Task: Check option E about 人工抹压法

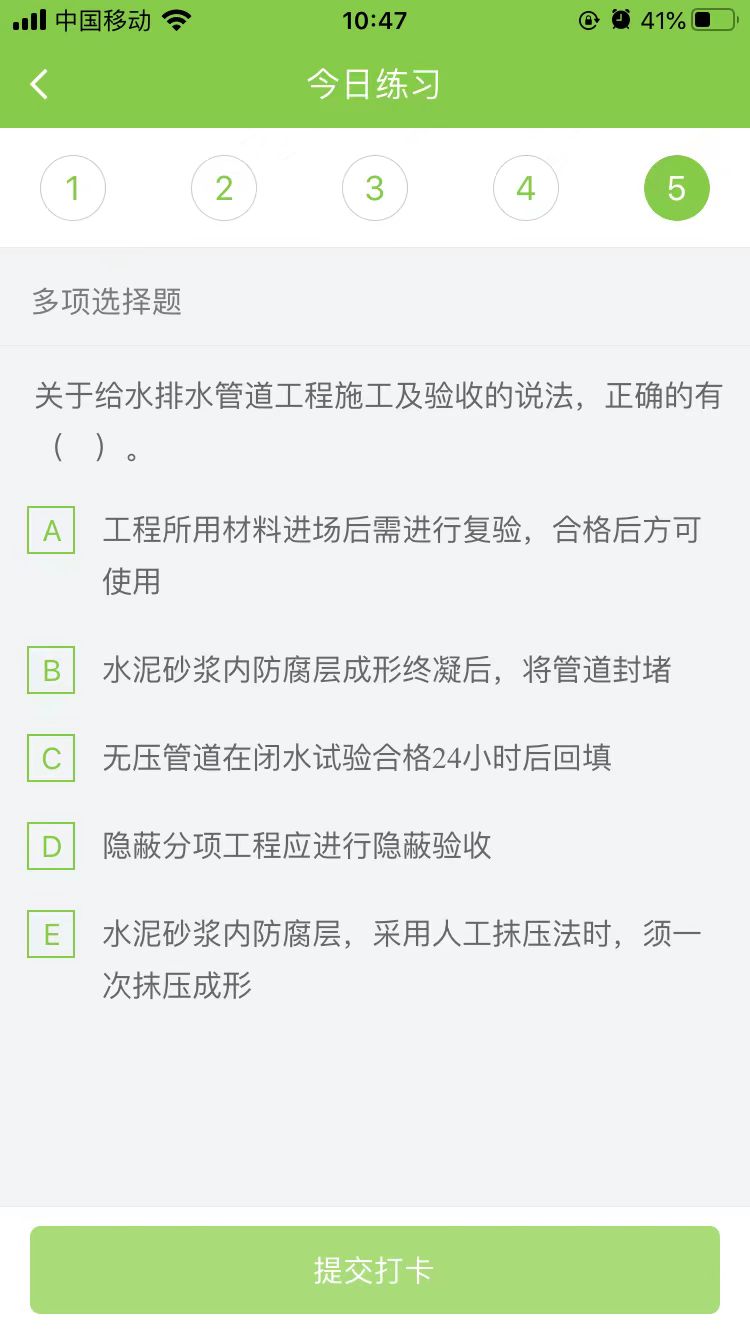Action: [52, 935]
